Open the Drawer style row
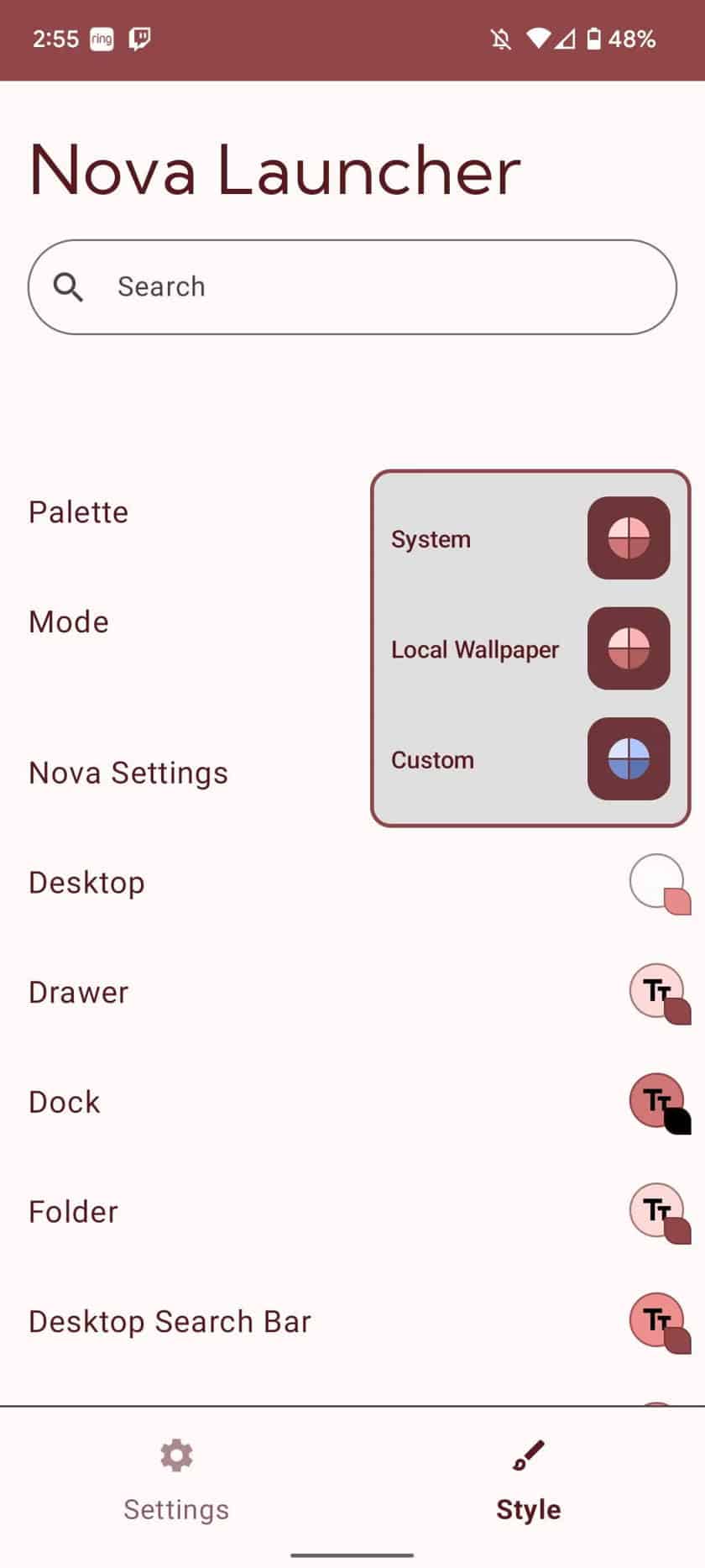Viewport: 705px width, 1568px height. click(x=352, y=993)
